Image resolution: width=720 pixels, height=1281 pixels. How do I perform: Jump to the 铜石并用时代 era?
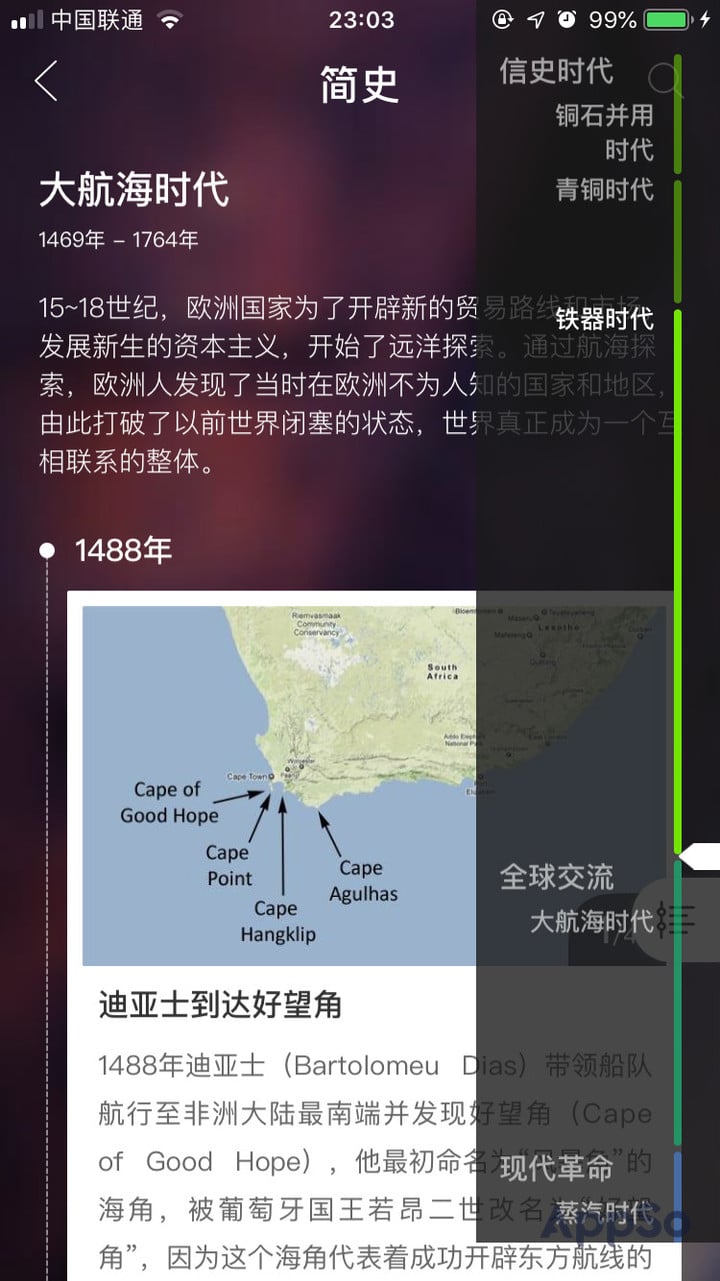(604, 132)
